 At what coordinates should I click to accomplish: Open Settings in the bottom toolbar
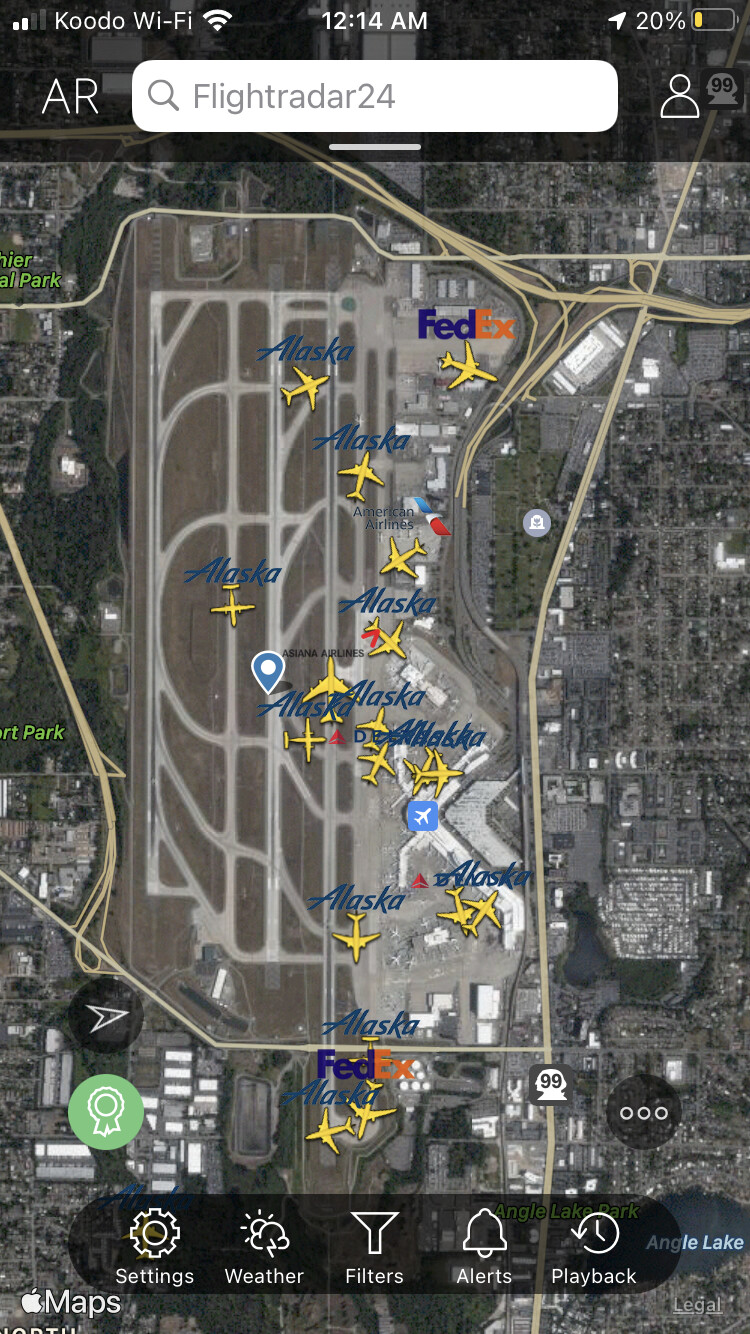point(154,1247)
